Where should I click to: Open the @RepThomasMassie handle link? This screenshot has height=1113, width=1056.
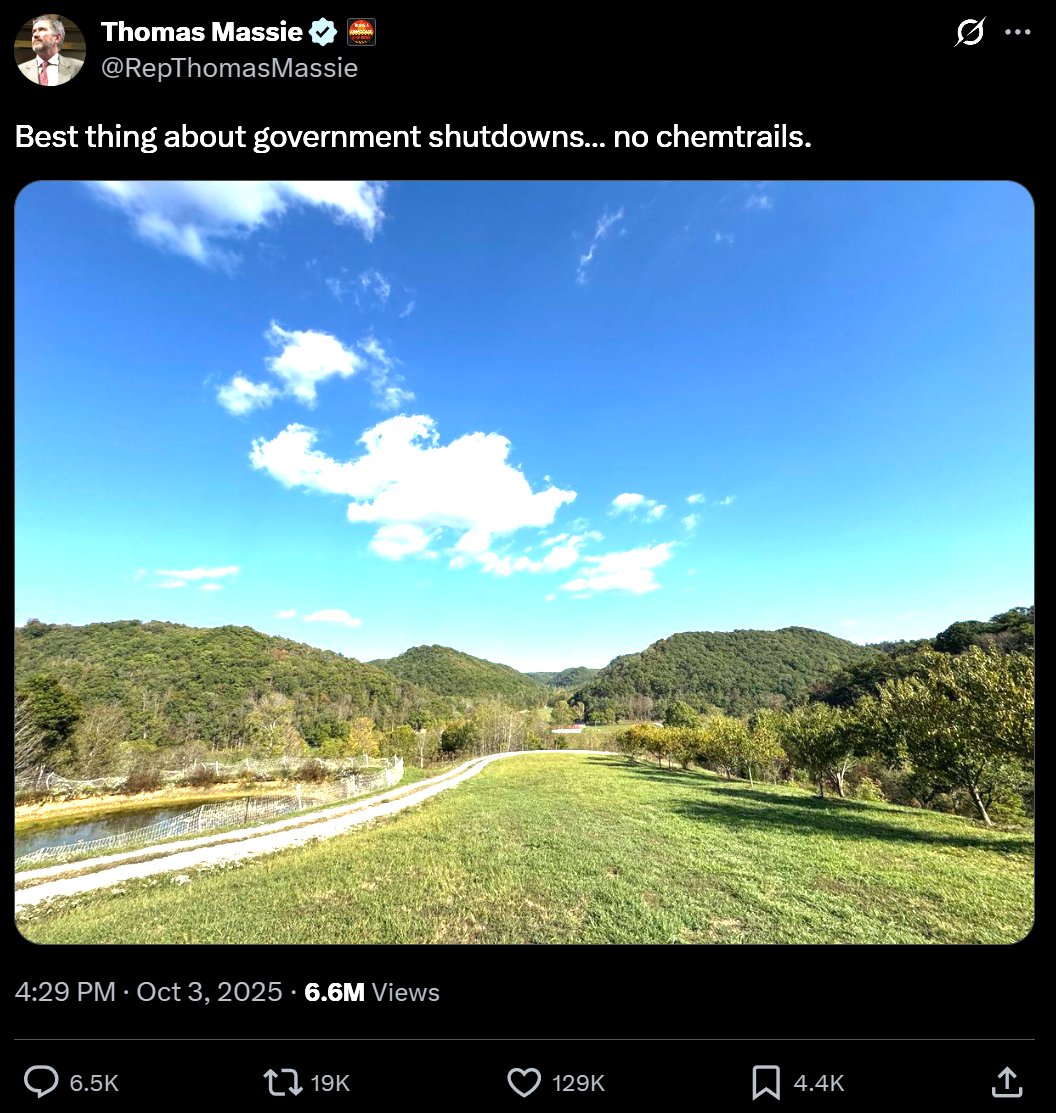pyautogui.click(x=229, y=67)
